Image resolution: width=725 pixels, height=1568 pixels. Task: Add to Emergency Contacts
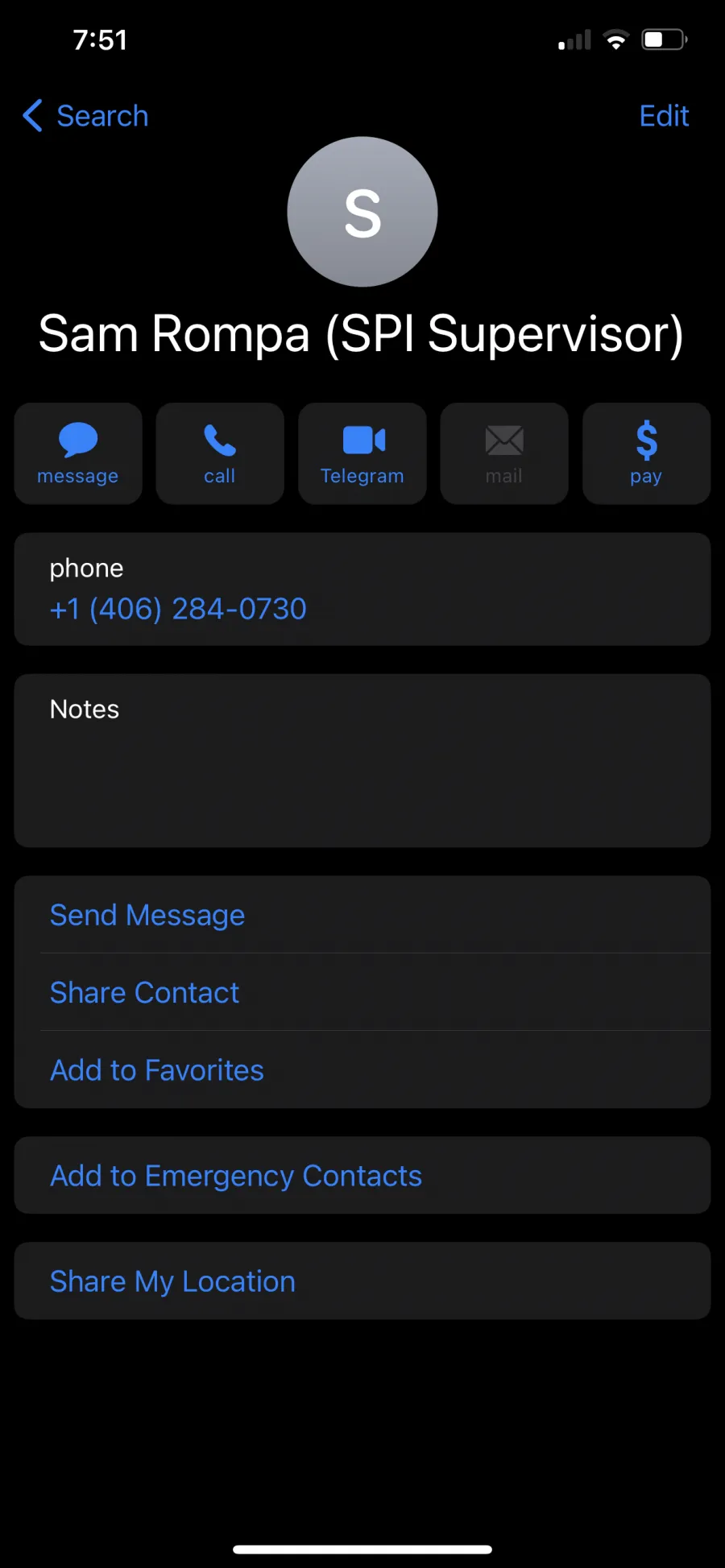pyautogui.click(x=362, y=1175)
